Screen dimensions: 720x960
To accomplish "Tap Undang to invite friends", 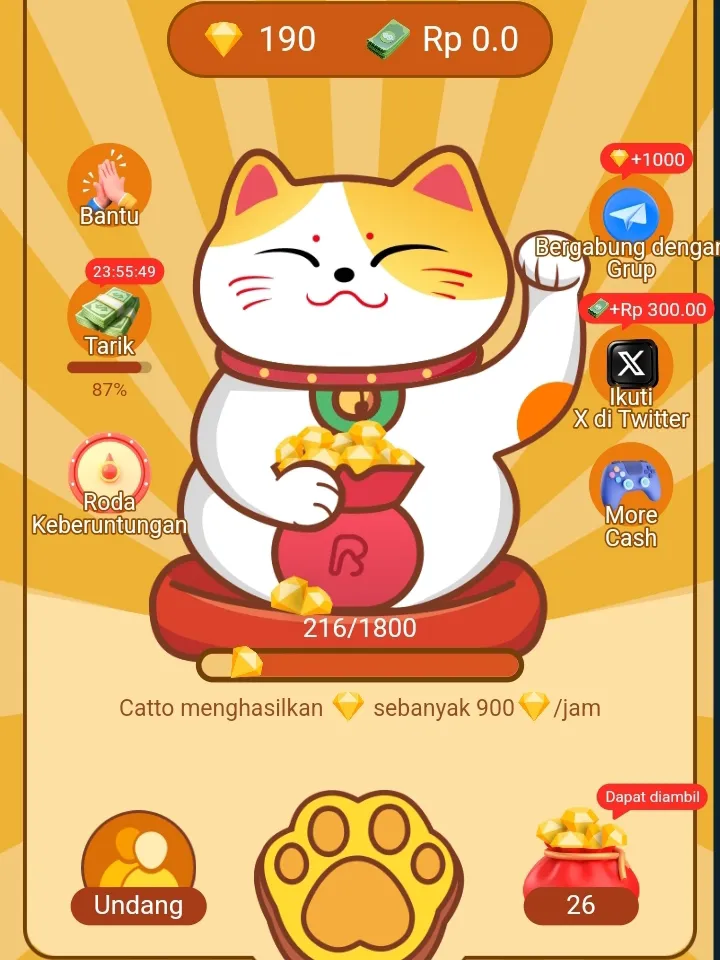I will coord(138,868).
